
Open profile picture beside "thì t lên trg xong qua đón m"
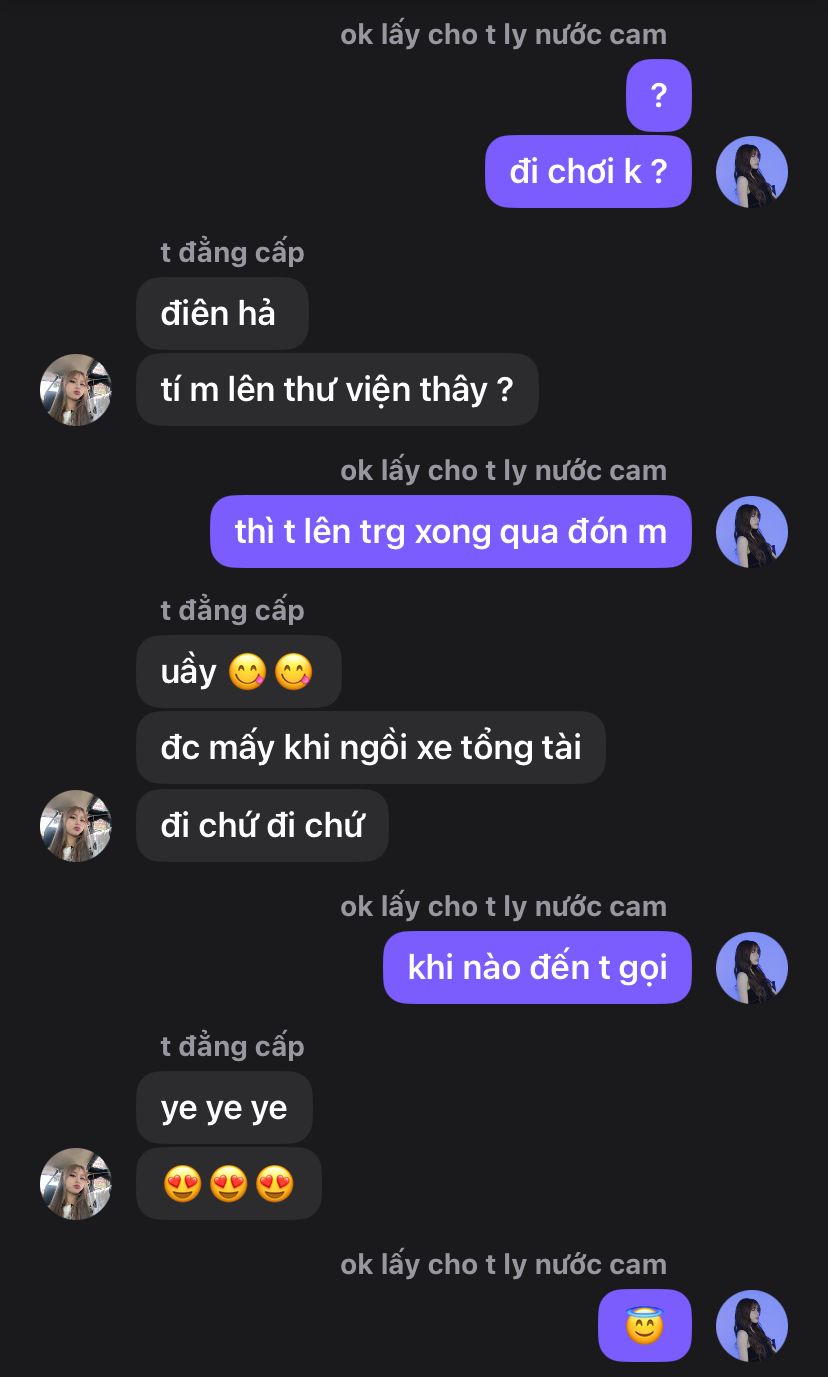pyautogui.click(x=752, y=531)
